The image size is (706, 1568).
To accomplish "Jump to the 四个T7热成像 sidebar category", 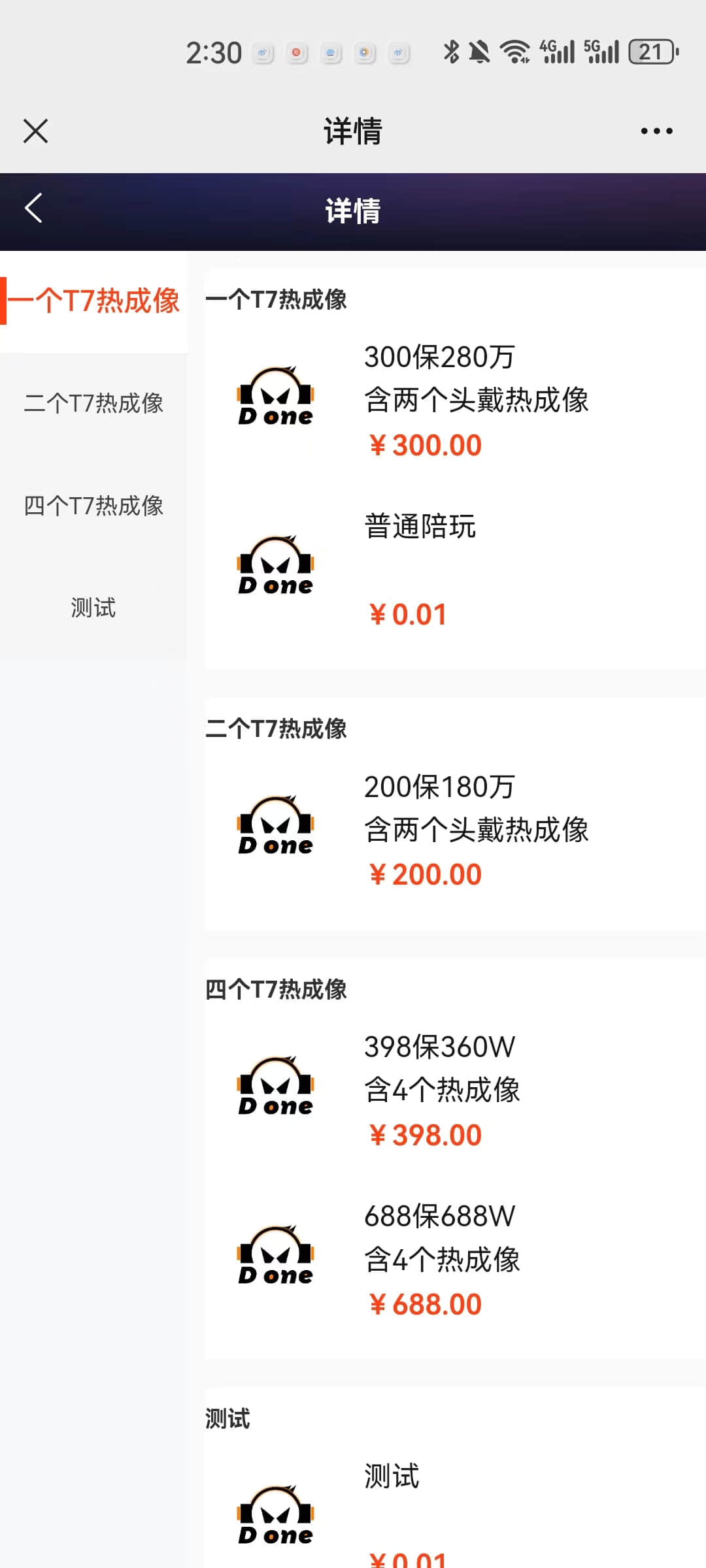I will (x=94, y=506).
